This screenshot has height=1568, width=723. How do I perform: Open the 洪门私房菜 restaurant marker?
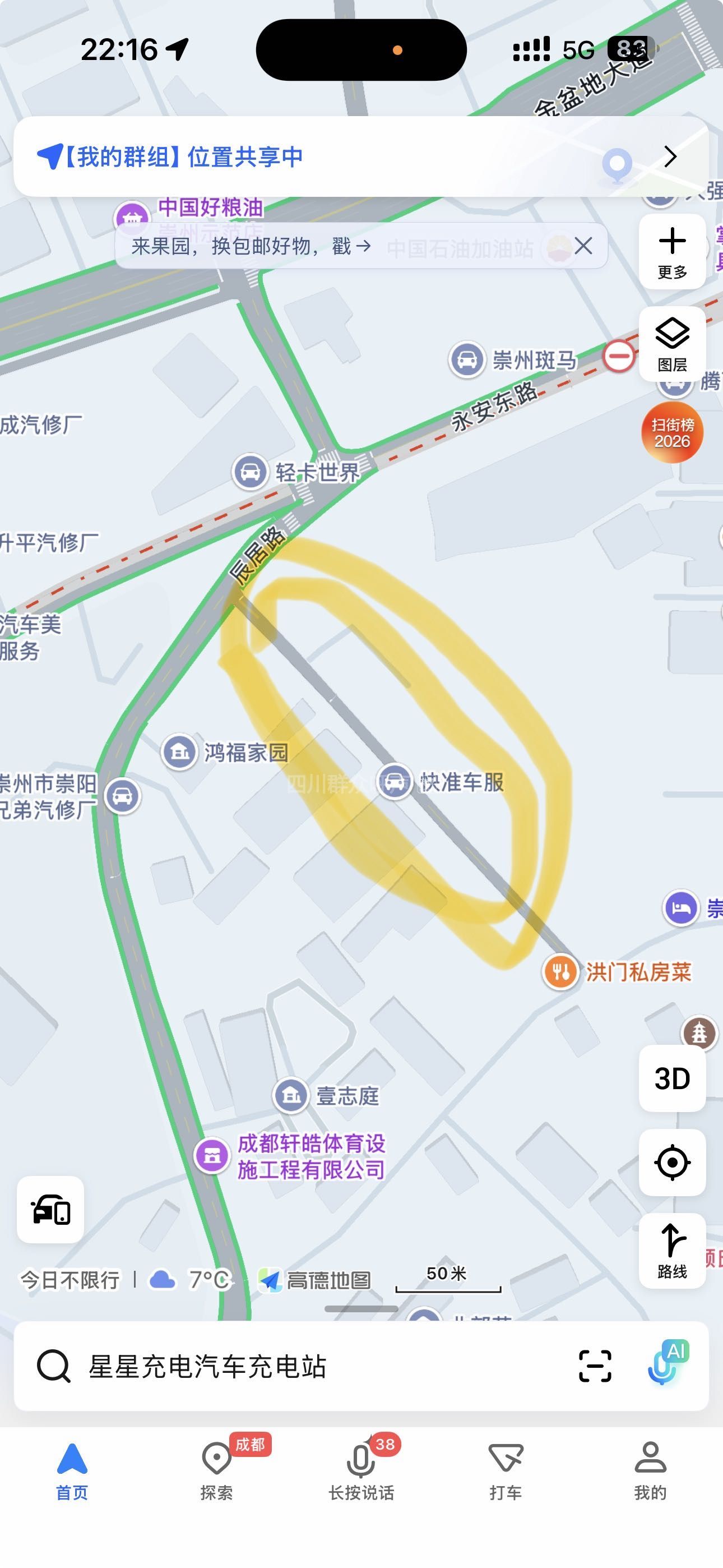point(560,971)
